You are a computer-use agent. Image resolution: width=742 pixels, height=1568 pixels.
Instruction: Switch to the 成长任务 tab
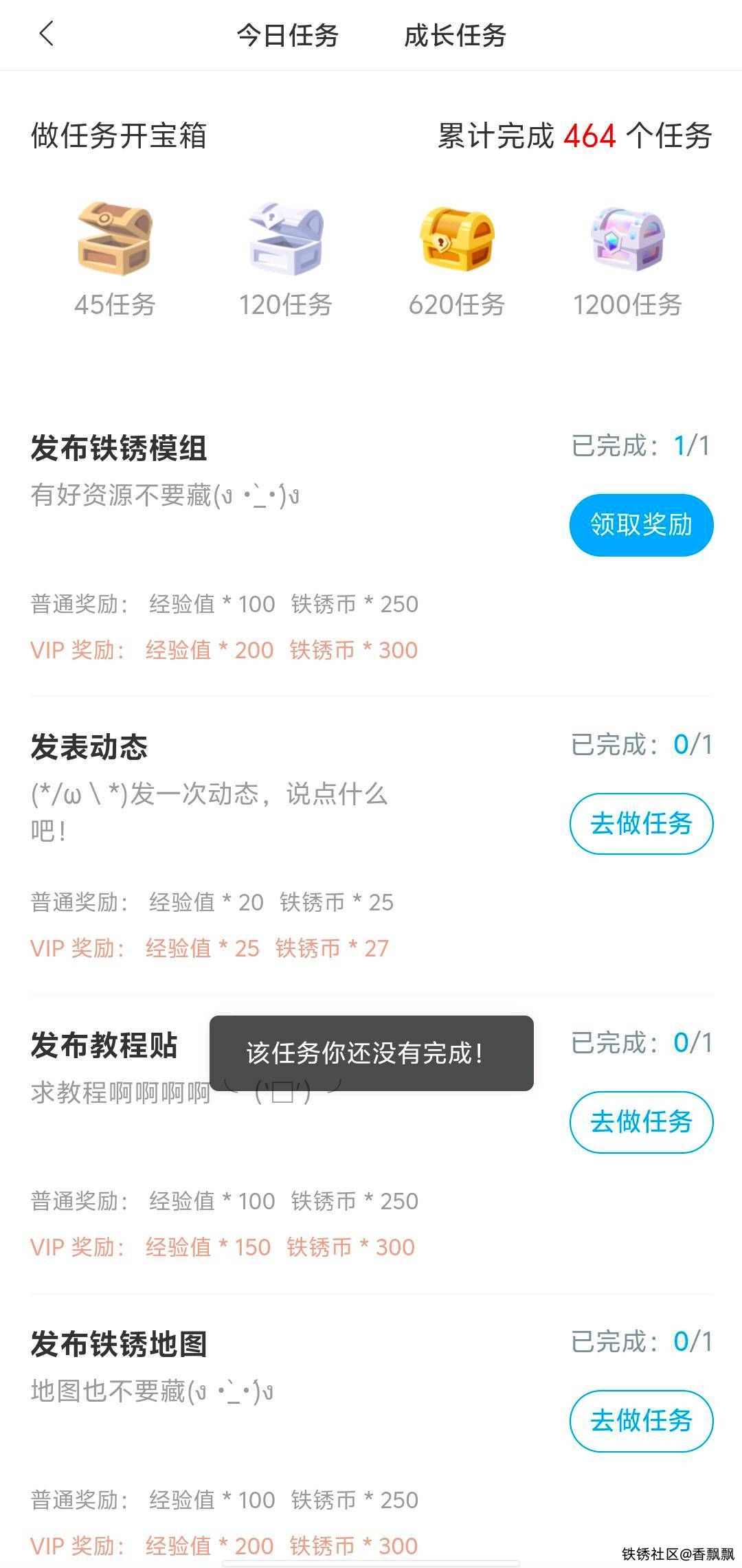click(x=455, y=36)
